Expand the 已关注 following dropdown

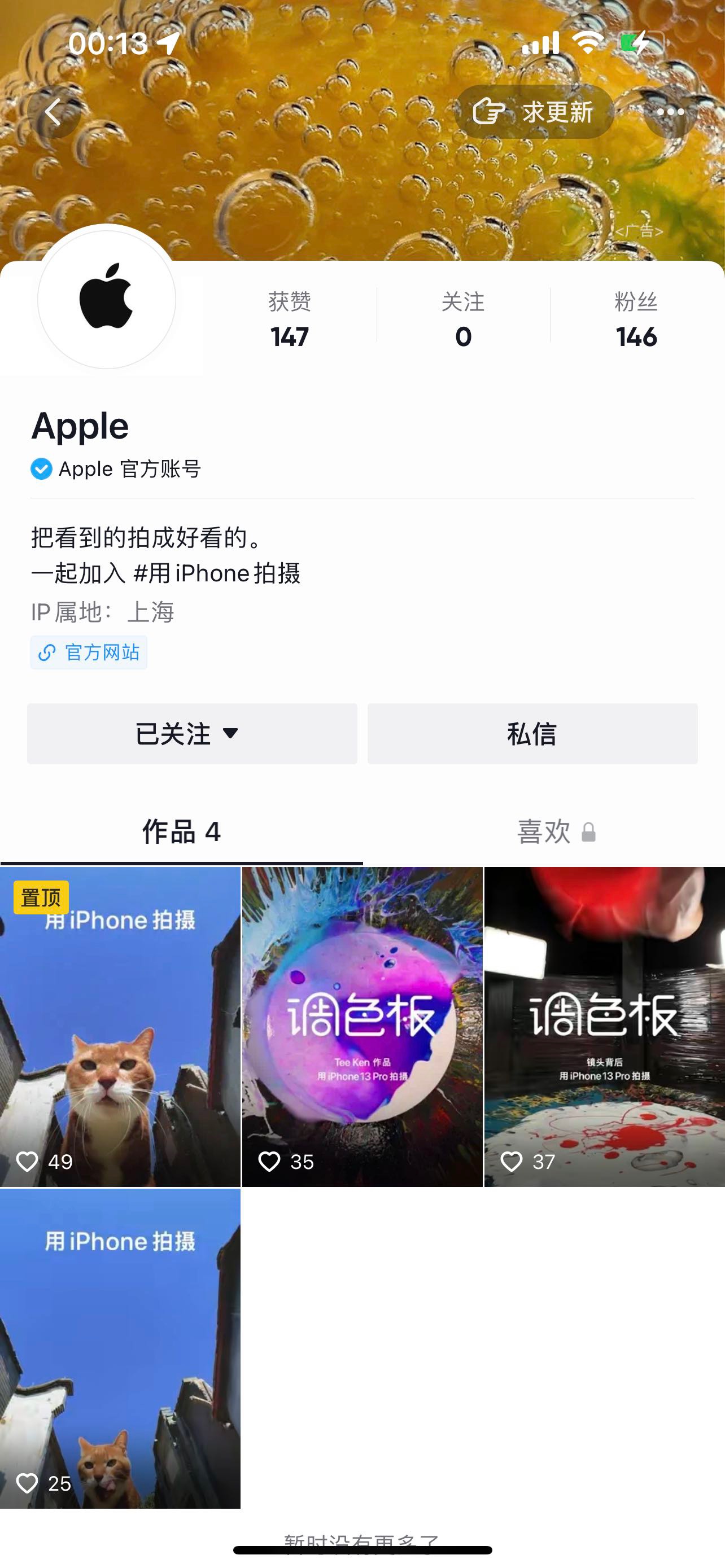[192, 734]
